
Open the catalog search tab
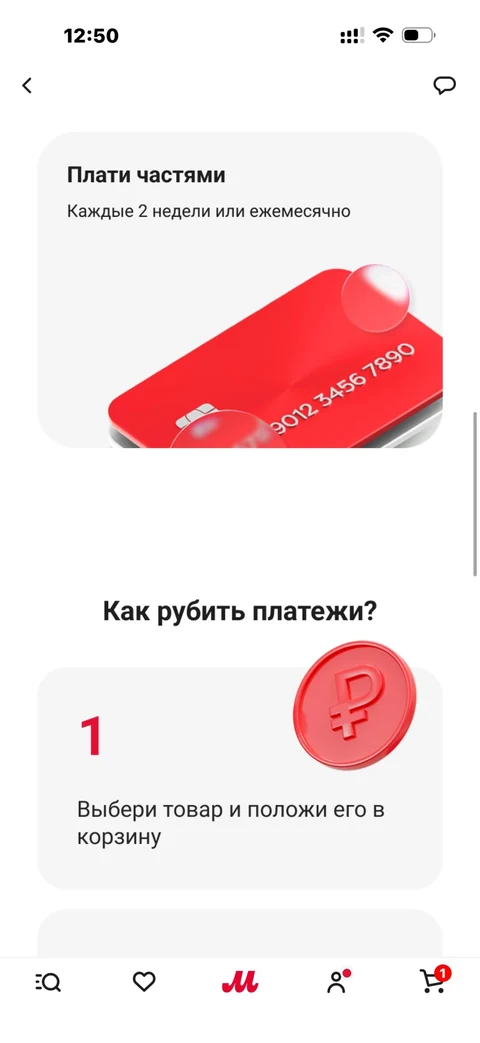(48, 982)
